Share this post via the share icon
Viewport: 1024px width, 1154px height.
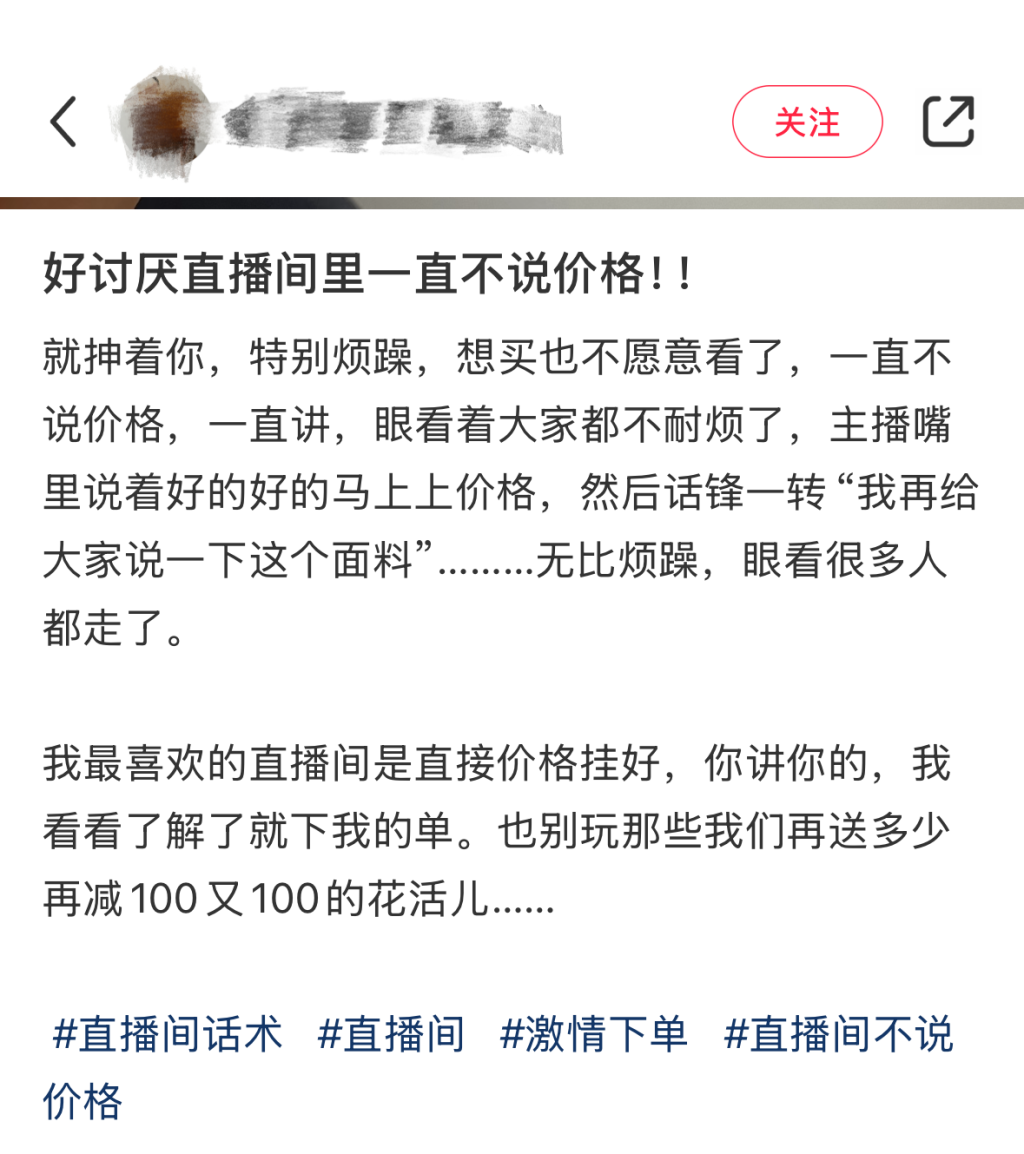tap(947, 122)
